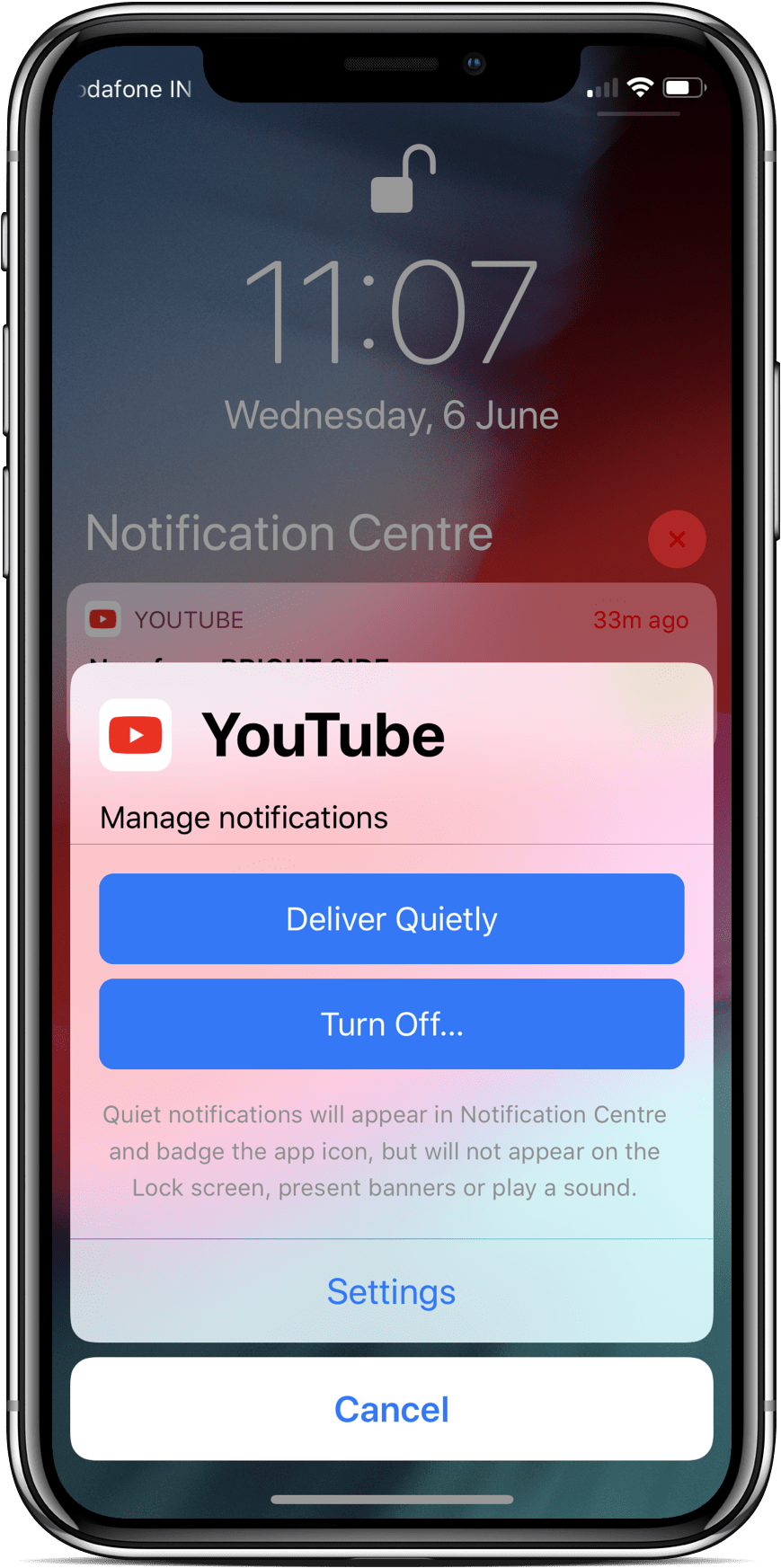Cancel the manage notifications sheet
The height and width of the screenshot is (1568, 781).
(x=391, y=1409)
